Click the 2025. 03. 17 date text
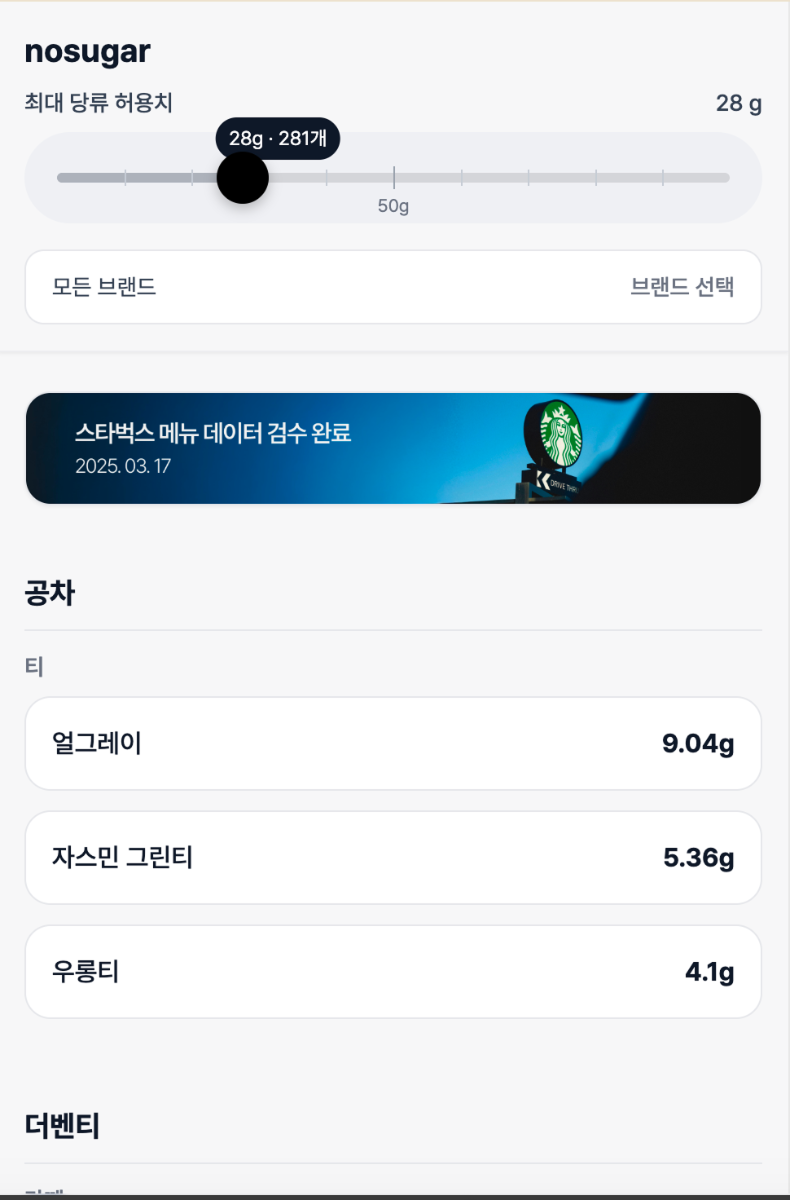Image resolution: width=790 pixels, height=1200 pixels. [121, 467]
